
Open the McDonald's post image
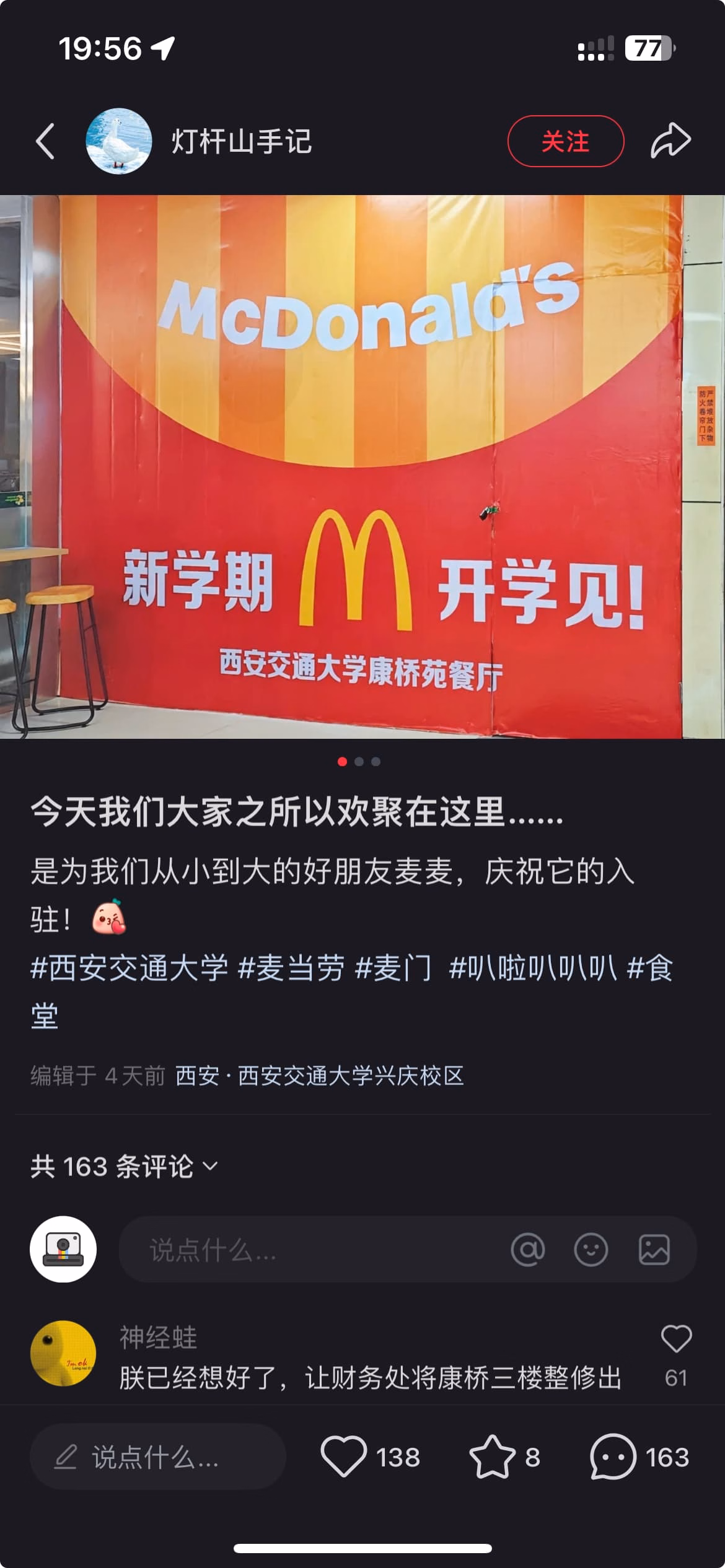(x=362, y=466)
